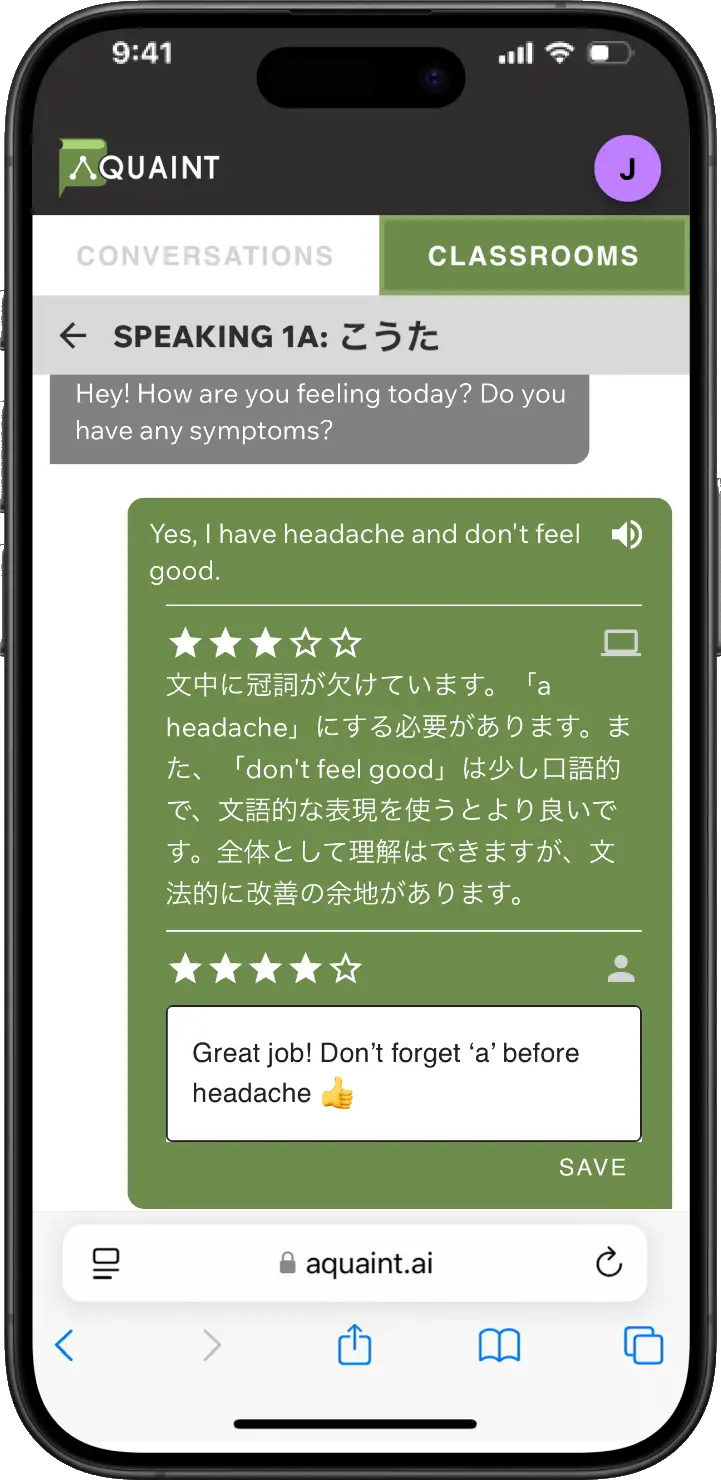Open the Safari page menu icon
Screen dimensions: 721x1480
point(106,1263)
